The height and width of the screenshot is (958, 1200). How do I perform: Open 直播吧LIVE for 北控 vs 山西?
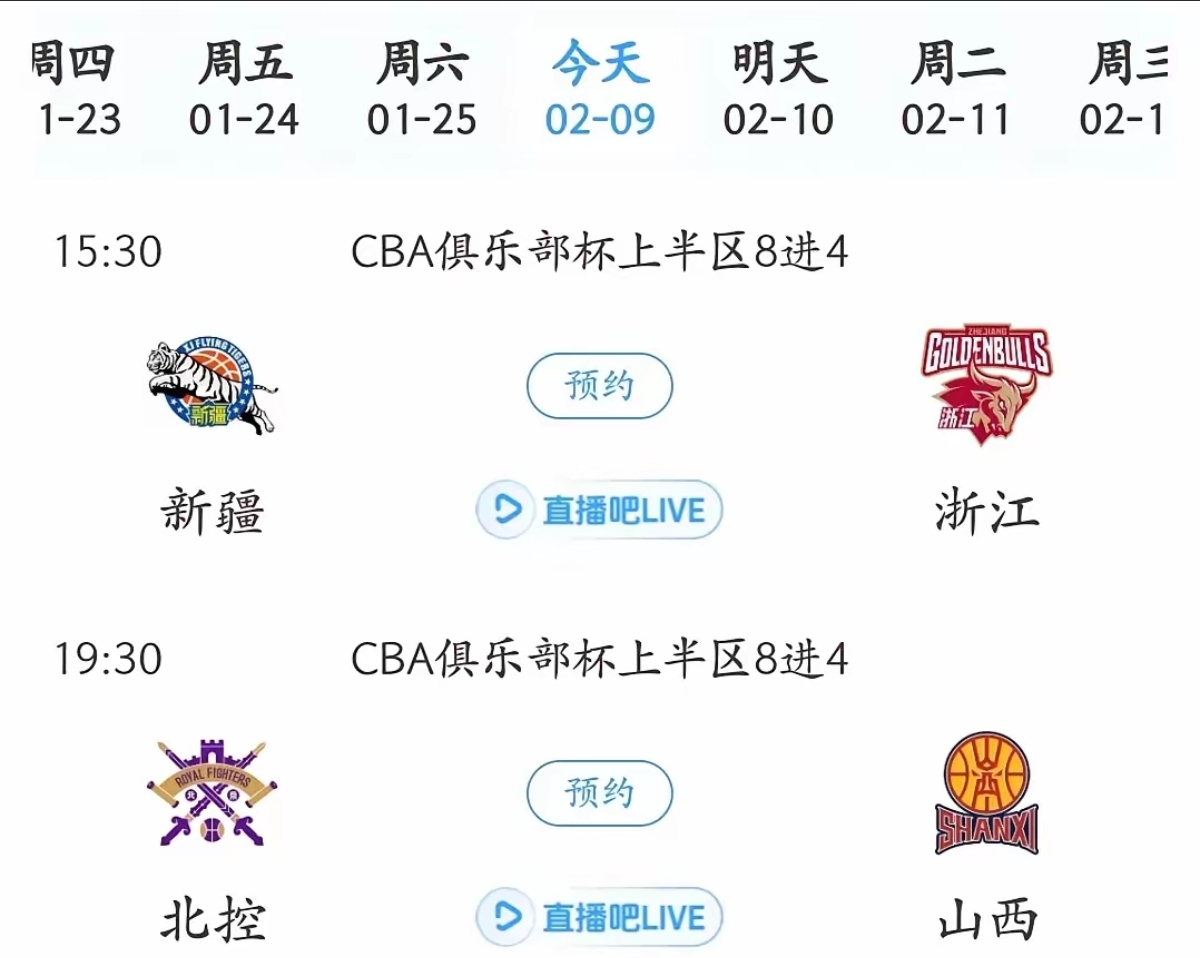coord(599,917)
